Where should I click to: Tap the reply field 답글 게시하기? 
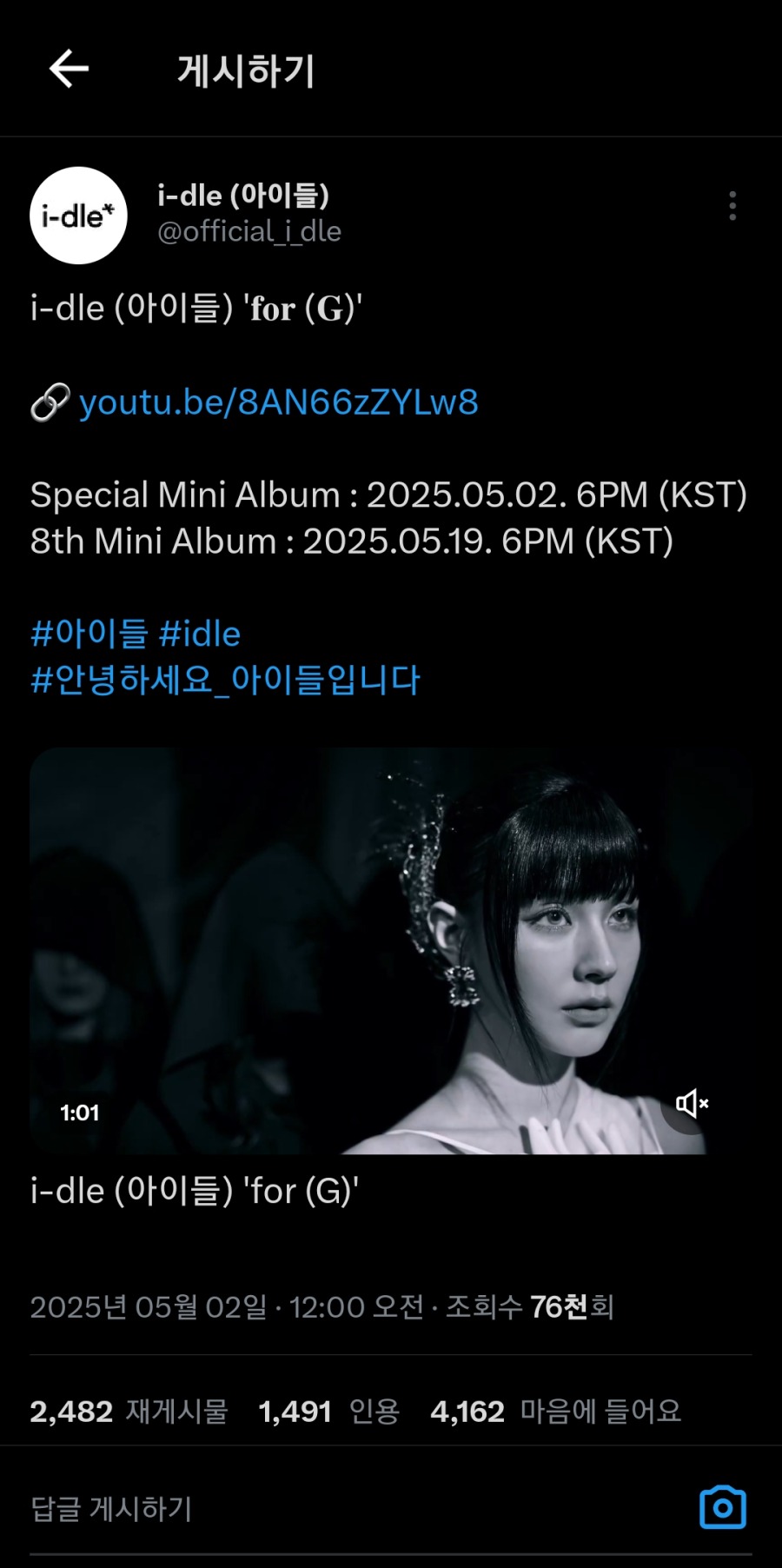click(x=348, y=1508)
